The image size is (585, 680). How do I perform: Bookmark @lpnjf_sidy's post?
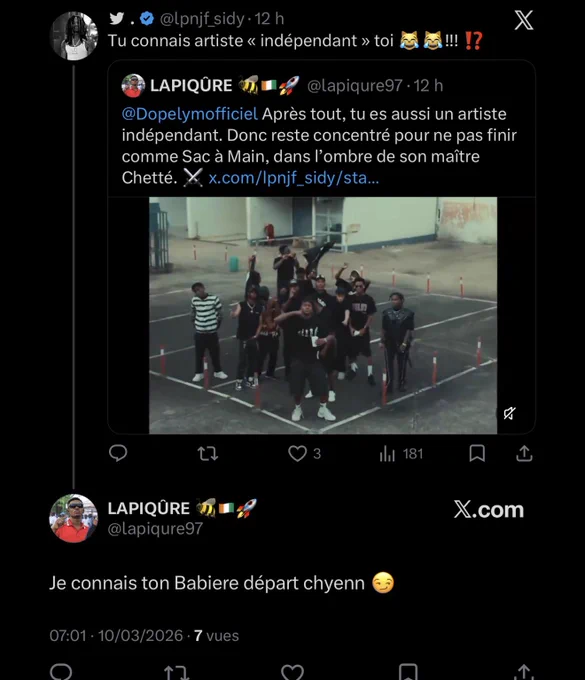click(x=477, y=453)
